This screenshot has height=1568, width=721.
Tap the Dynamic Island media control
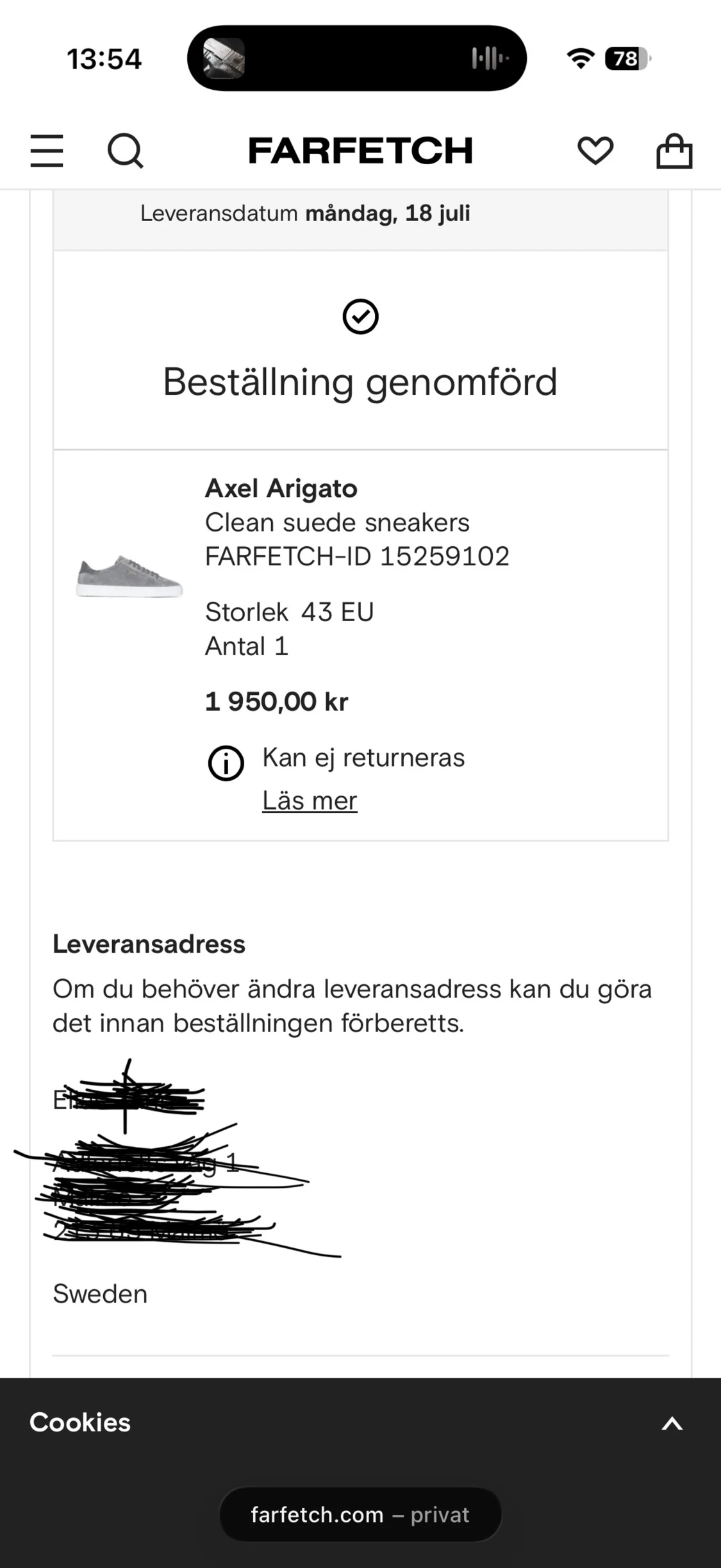click(359, 58)
